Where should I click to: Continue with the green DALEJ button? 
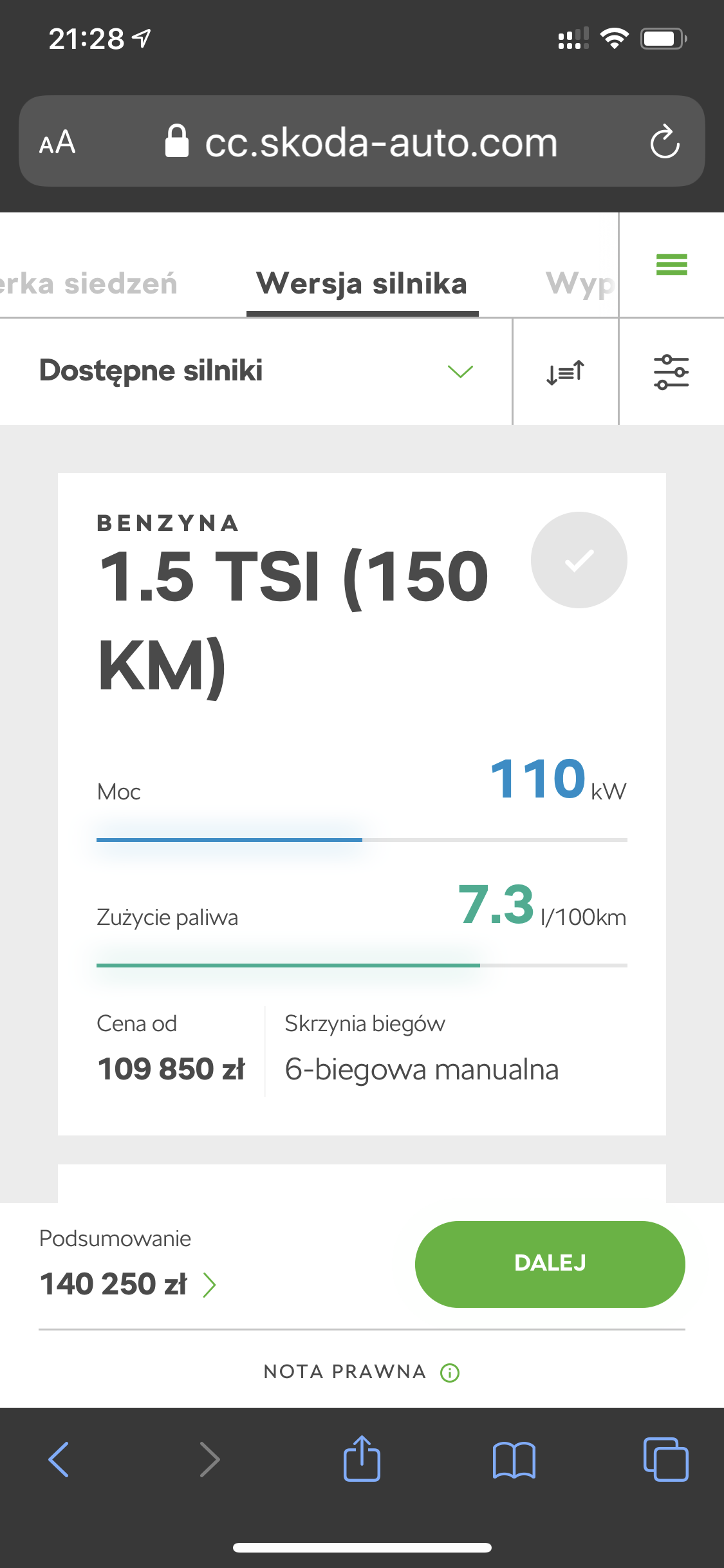550,1264
